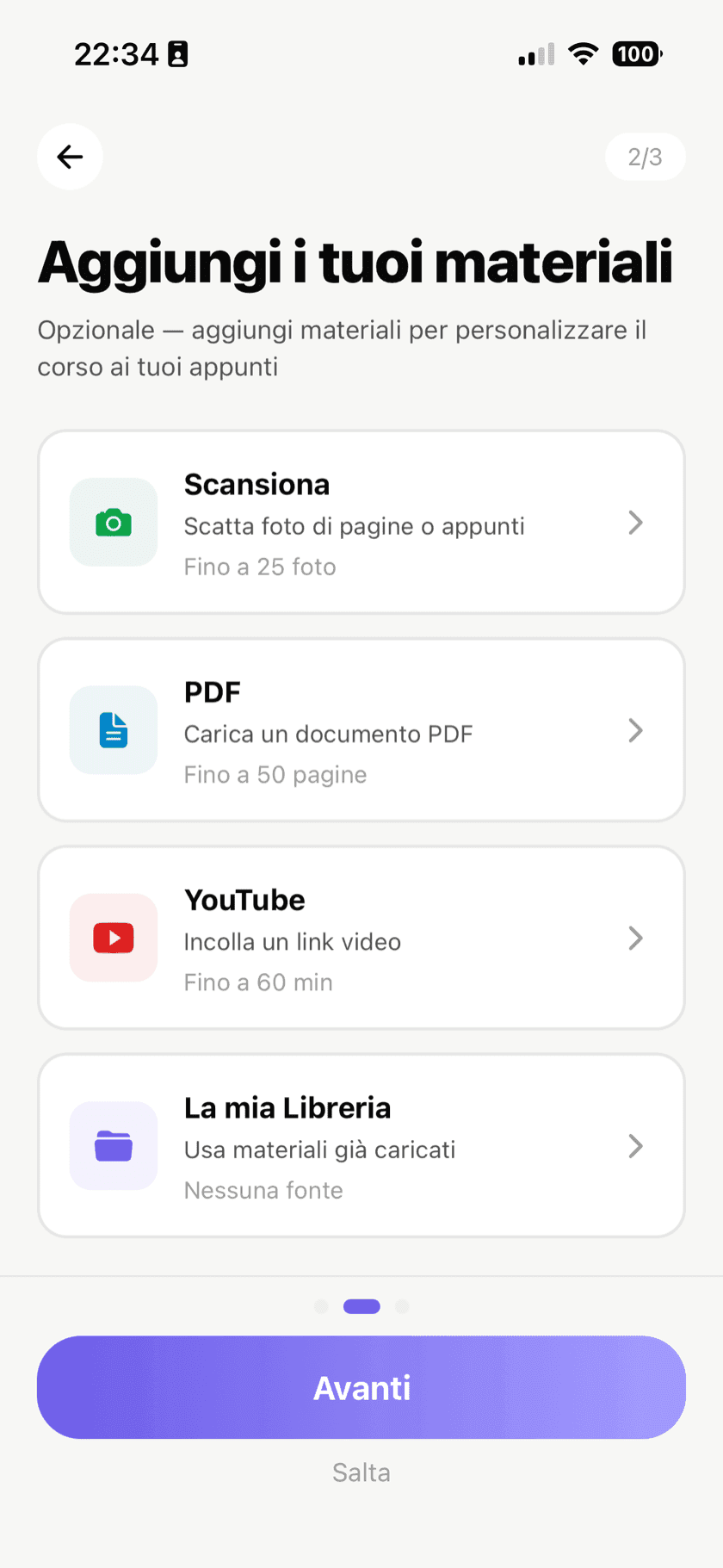Tap the battery indicator in the status bar
Image resolution: width=723 pixels, height=1568 pixels.
[x=636, y=53]
